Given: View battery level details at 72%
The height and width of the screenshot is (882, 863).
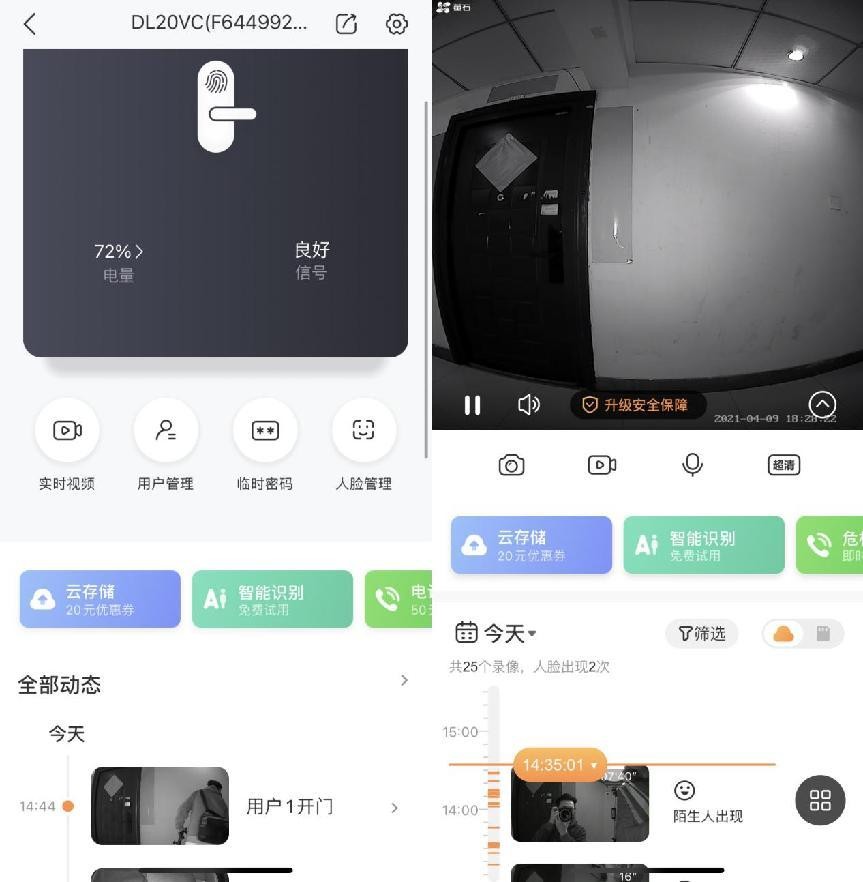Looking at the screenshot, I should coord(118,252).
